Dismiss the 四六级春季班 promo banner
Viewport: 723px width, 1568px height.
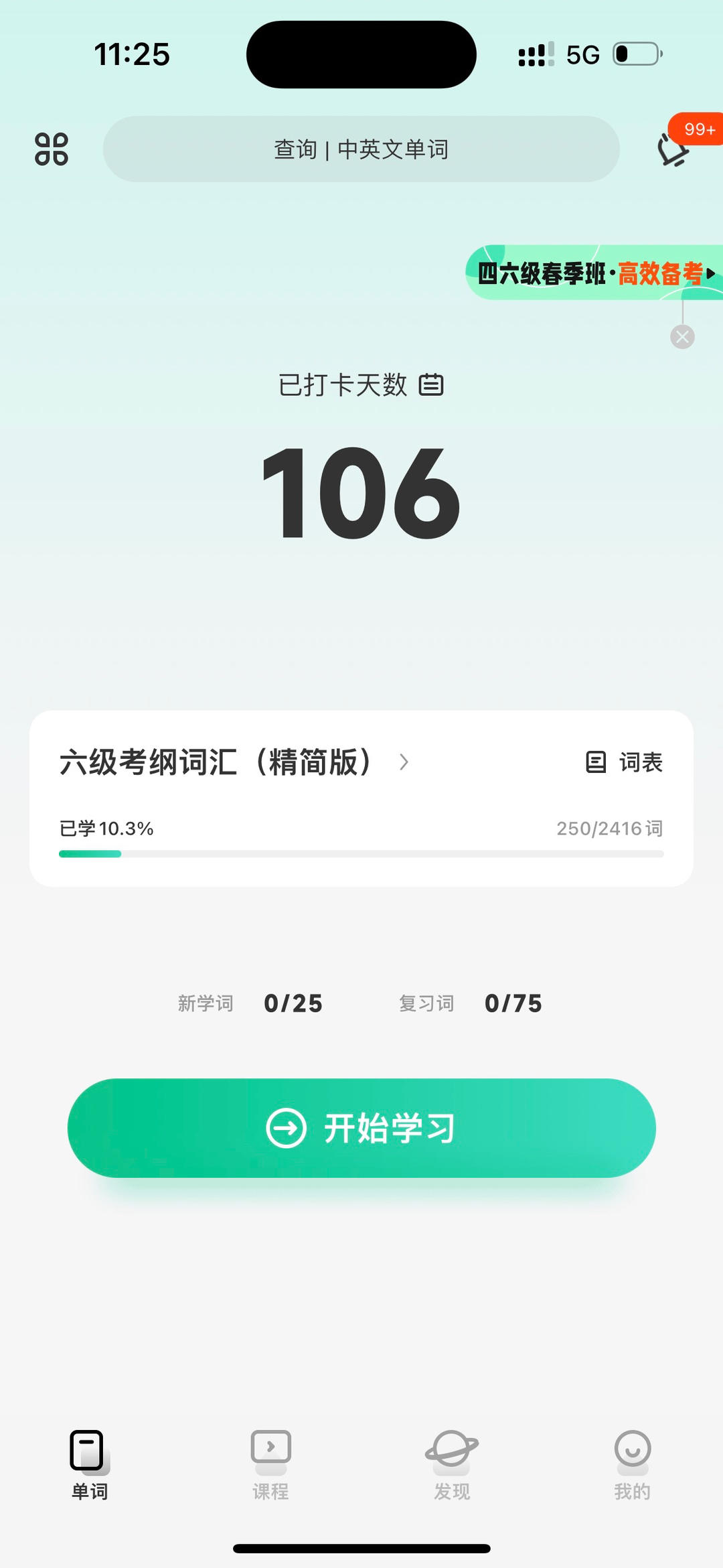[682, 336]
